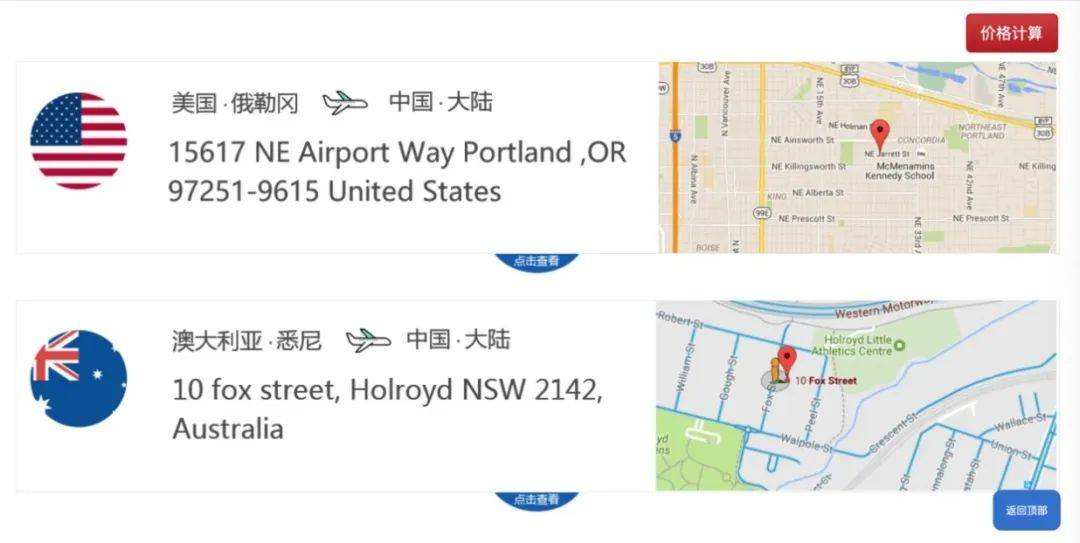1080x543 pixels.
Task: Return to top with 返回顶部
Action: pos(1026,510)
